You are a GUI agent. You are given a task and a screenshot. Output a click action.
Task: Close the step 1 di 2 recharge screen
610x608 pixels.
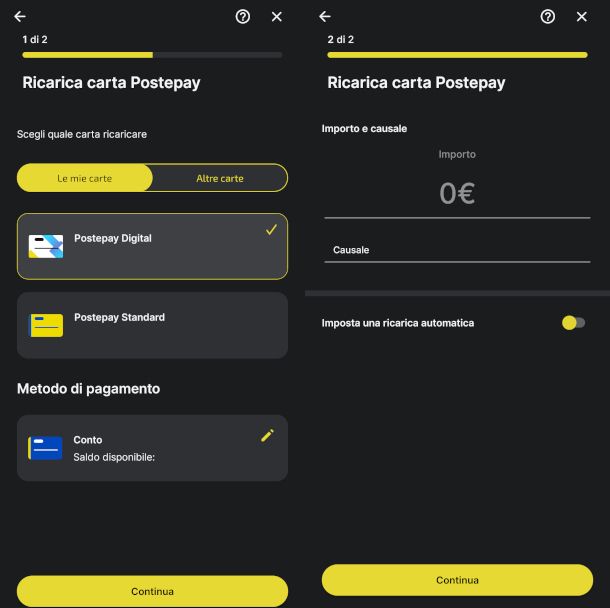(277, 17)
